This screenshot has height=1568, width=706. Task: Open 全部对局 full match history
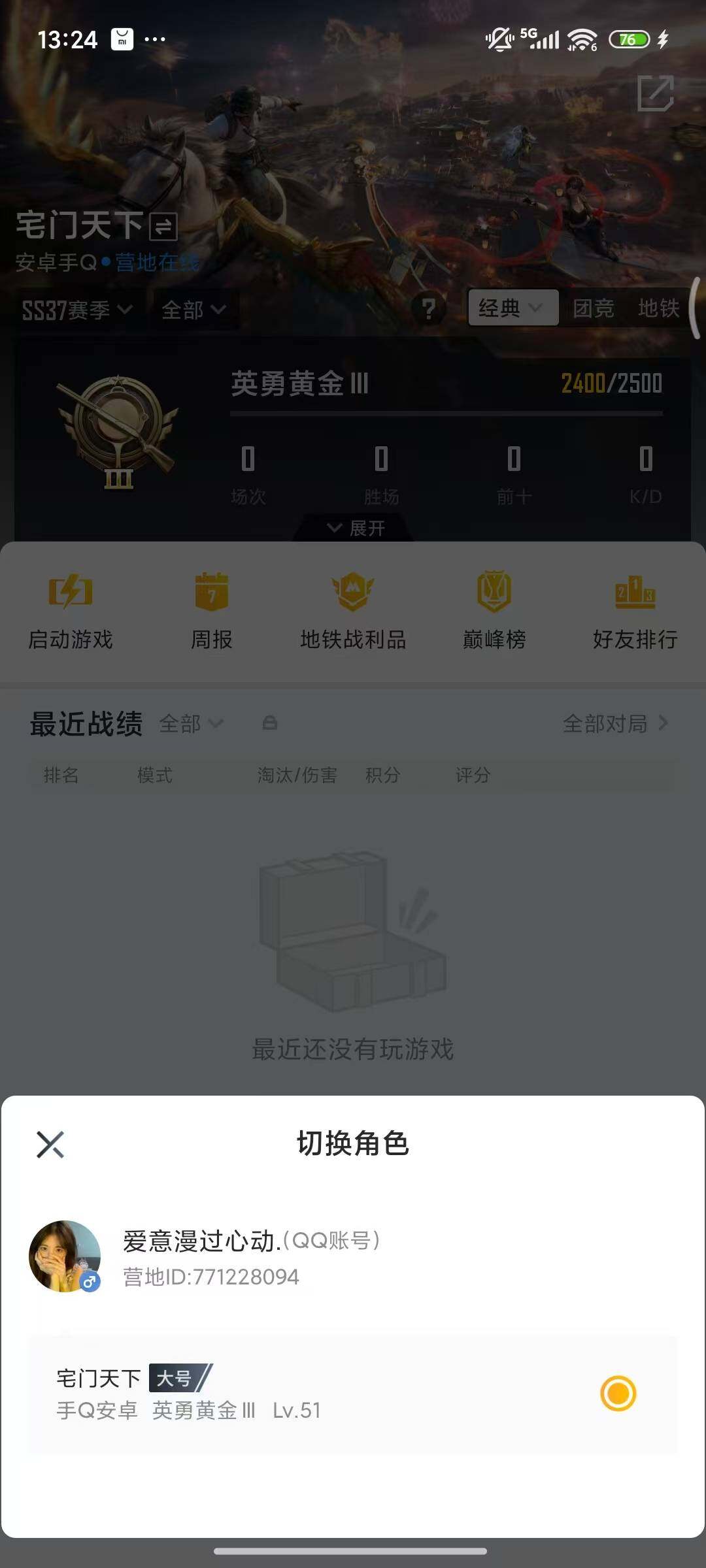pyautogui.click(x=613, y=723)
